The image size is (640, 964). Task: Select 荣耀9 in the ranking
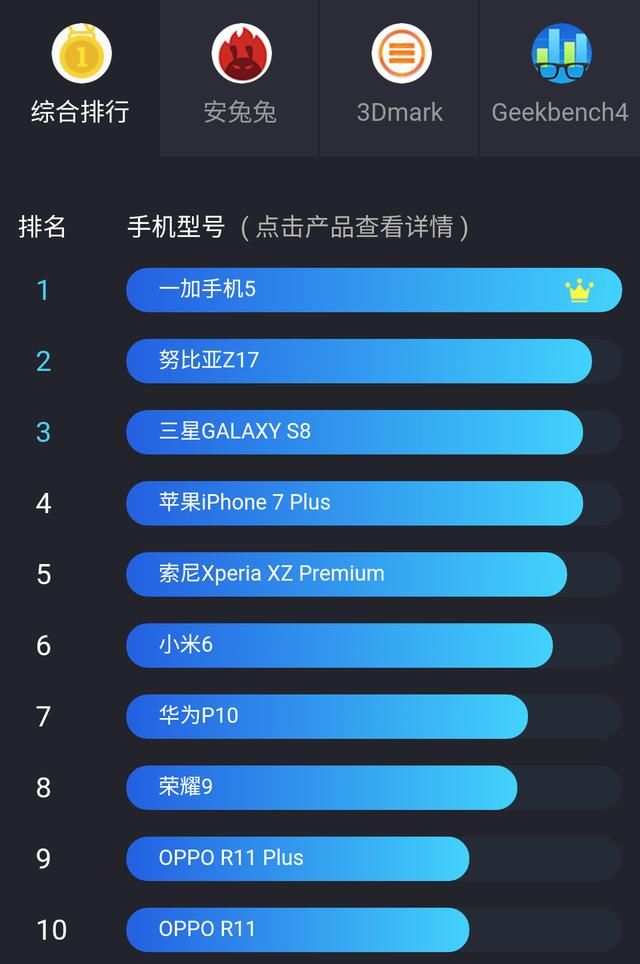pyautogui.click(x=321, y=787)
